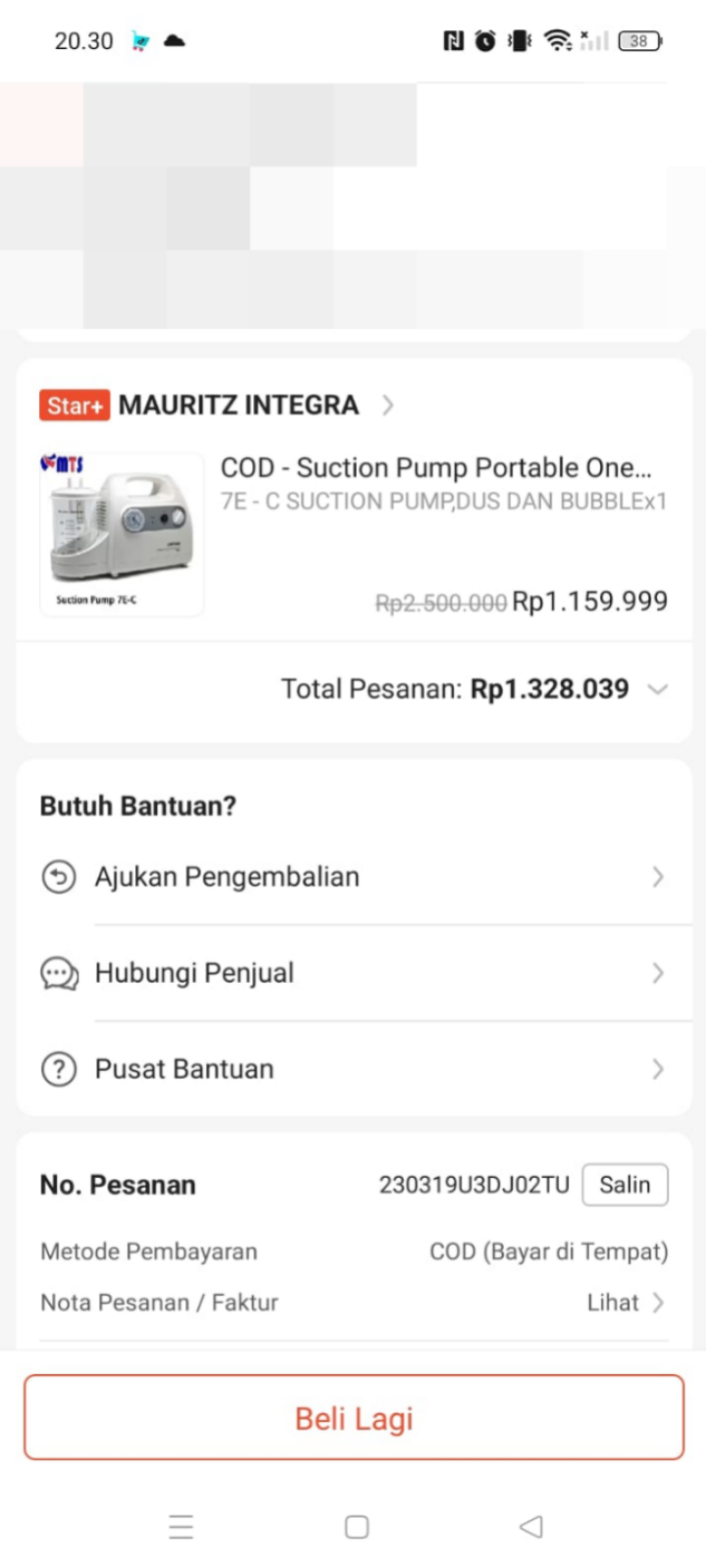The height and width of the screenshot is (1568, 706).
Task: Select Ajukan Pengembalian
Action: [353, 876]
